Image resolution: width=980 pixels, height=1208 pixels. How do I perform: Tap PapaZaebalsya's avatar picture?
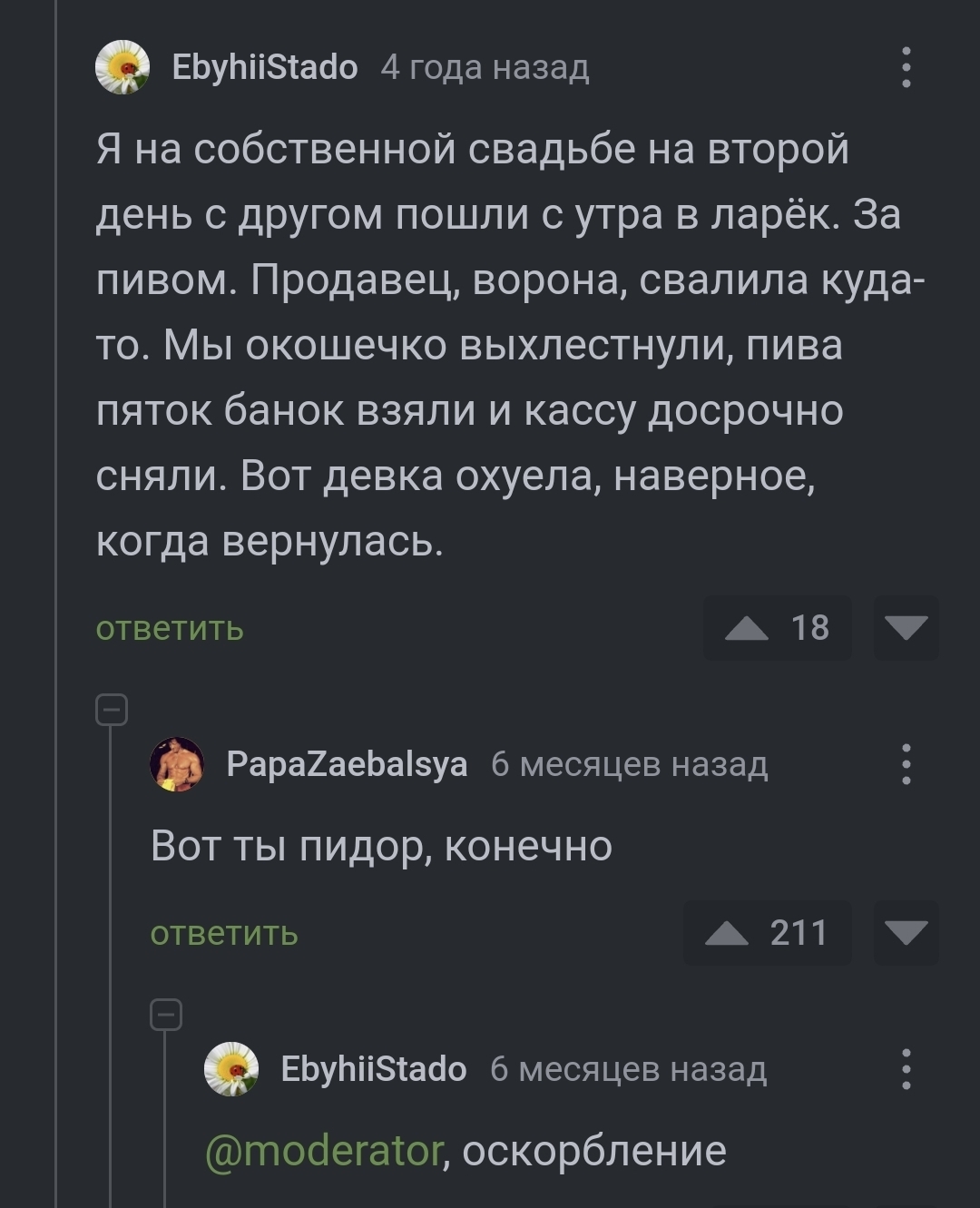[x=177, y=764]
